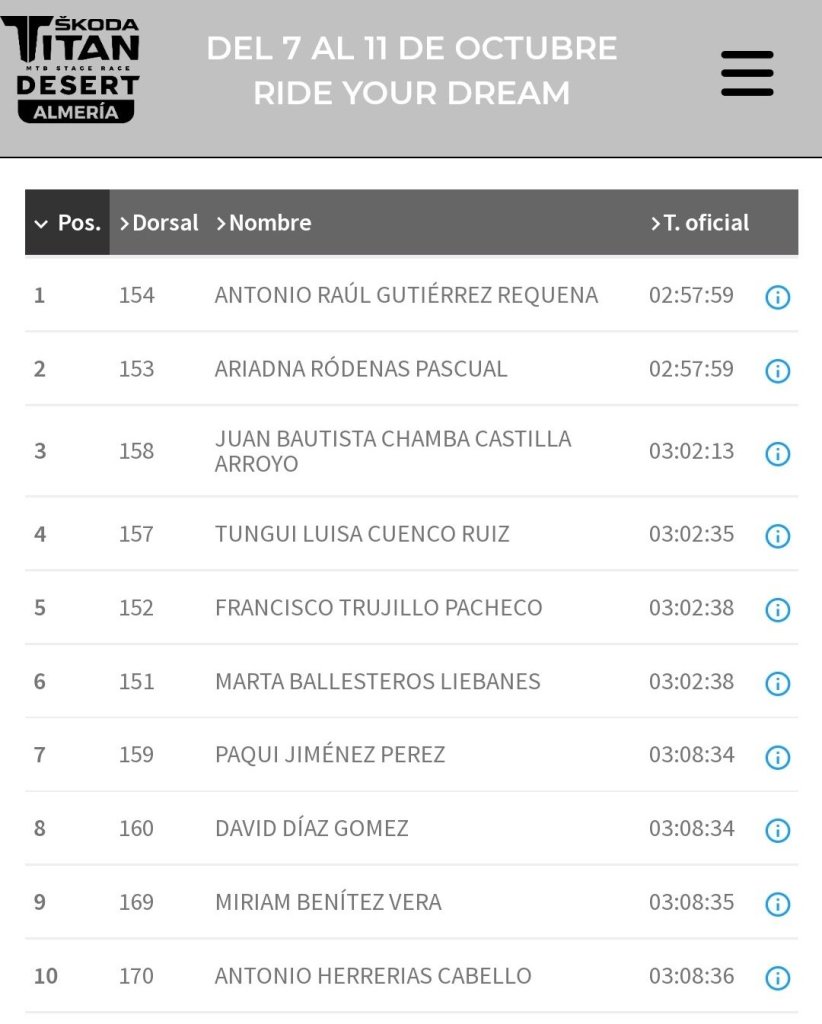Sort results by Pos. column
822x1024 pixels.
[x=67, y=223]
